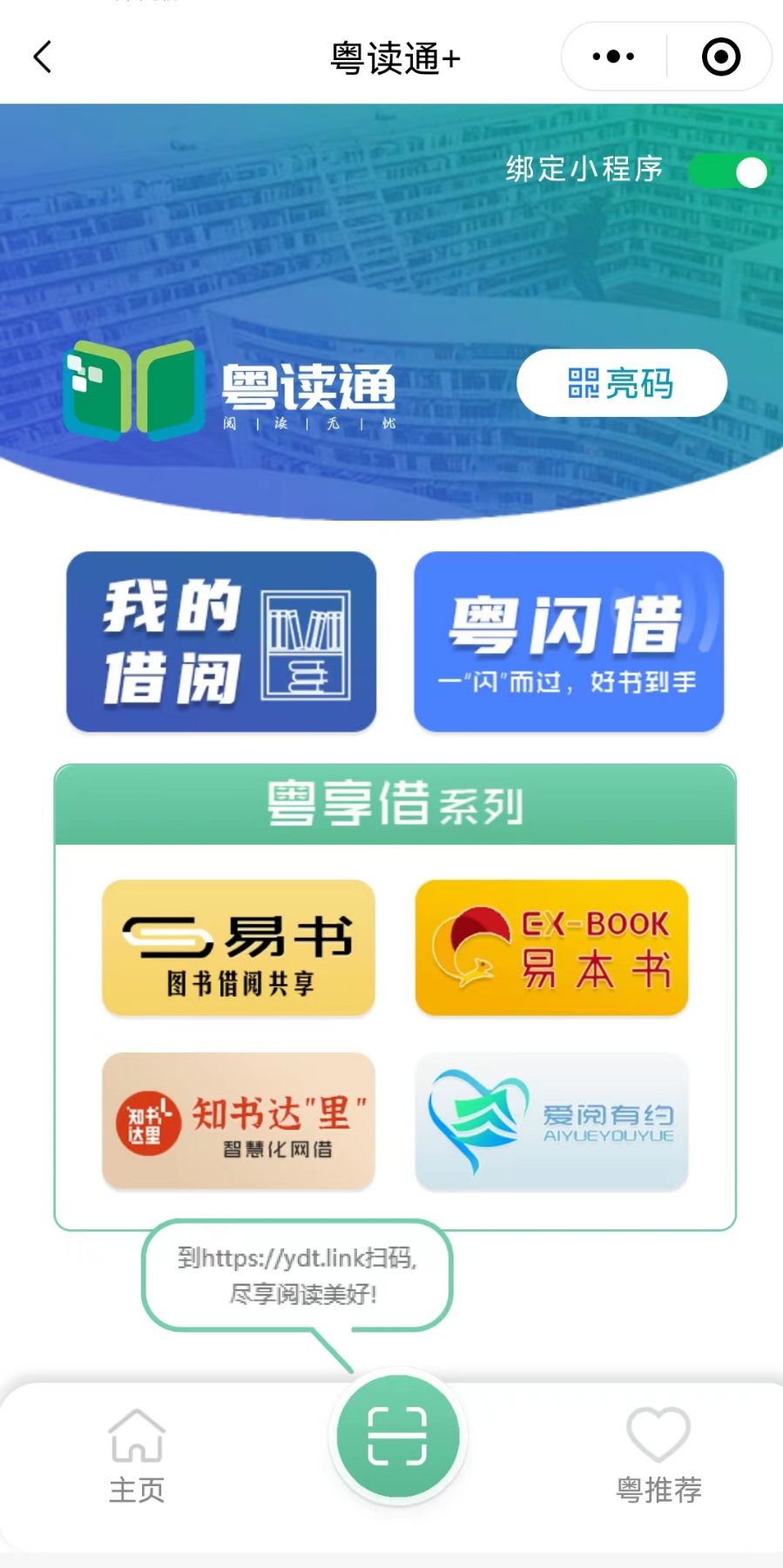
Task: Open the EX-BOOK 易本书 tile
Action: click(x=551, y=947)
